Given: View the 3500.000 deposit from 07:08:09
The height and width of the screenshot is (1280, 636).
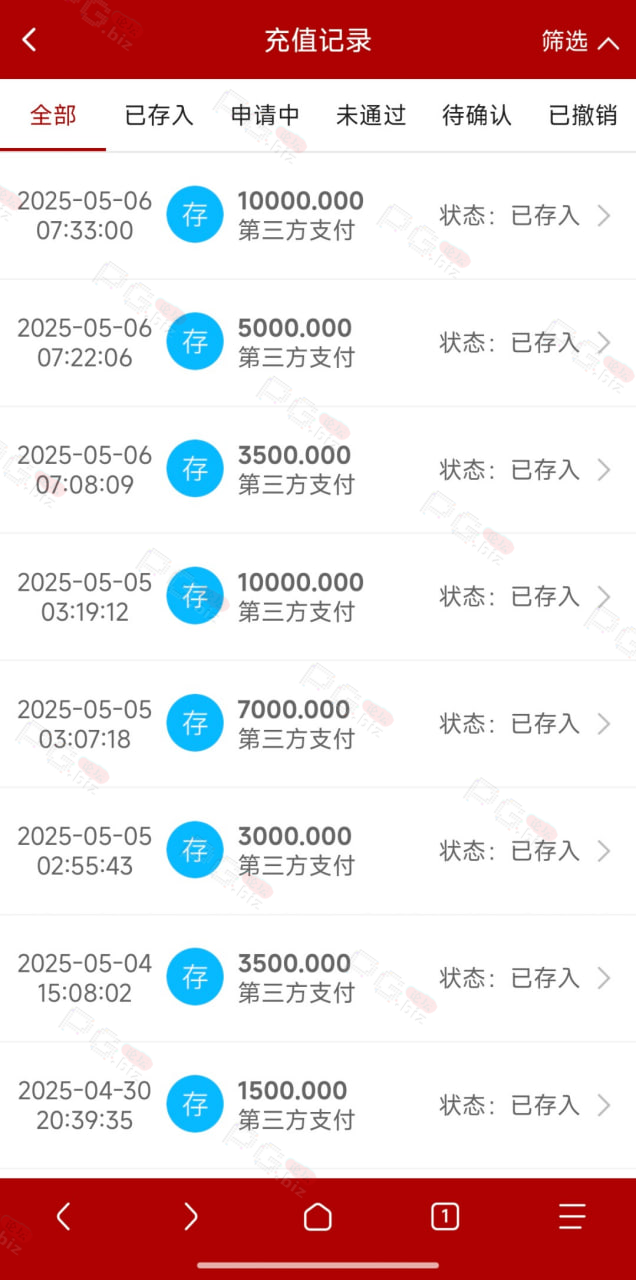Looking at the screenshot, I should point(318,470).
